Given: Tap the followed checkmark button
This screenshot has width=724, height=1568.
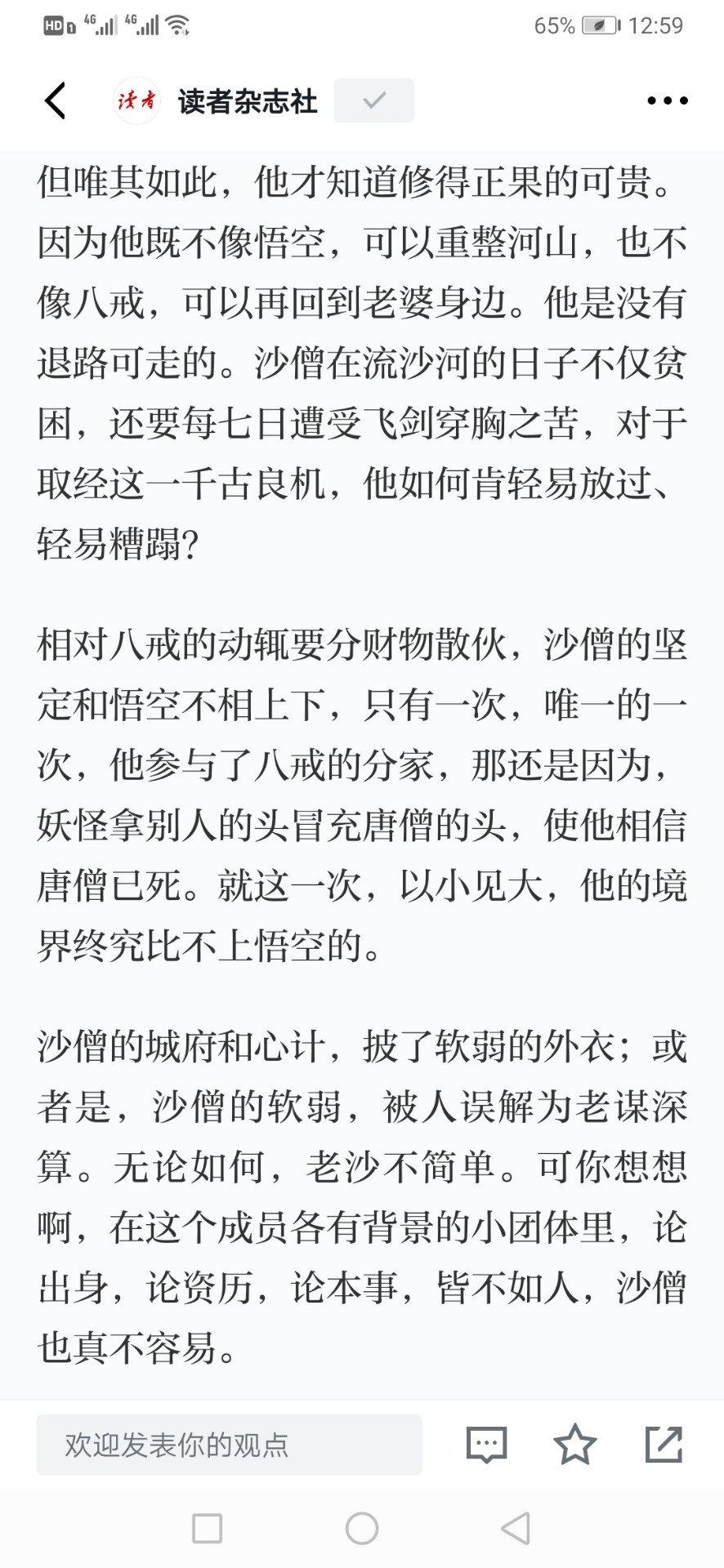Looking at the screenshot, I should (373, 100).
